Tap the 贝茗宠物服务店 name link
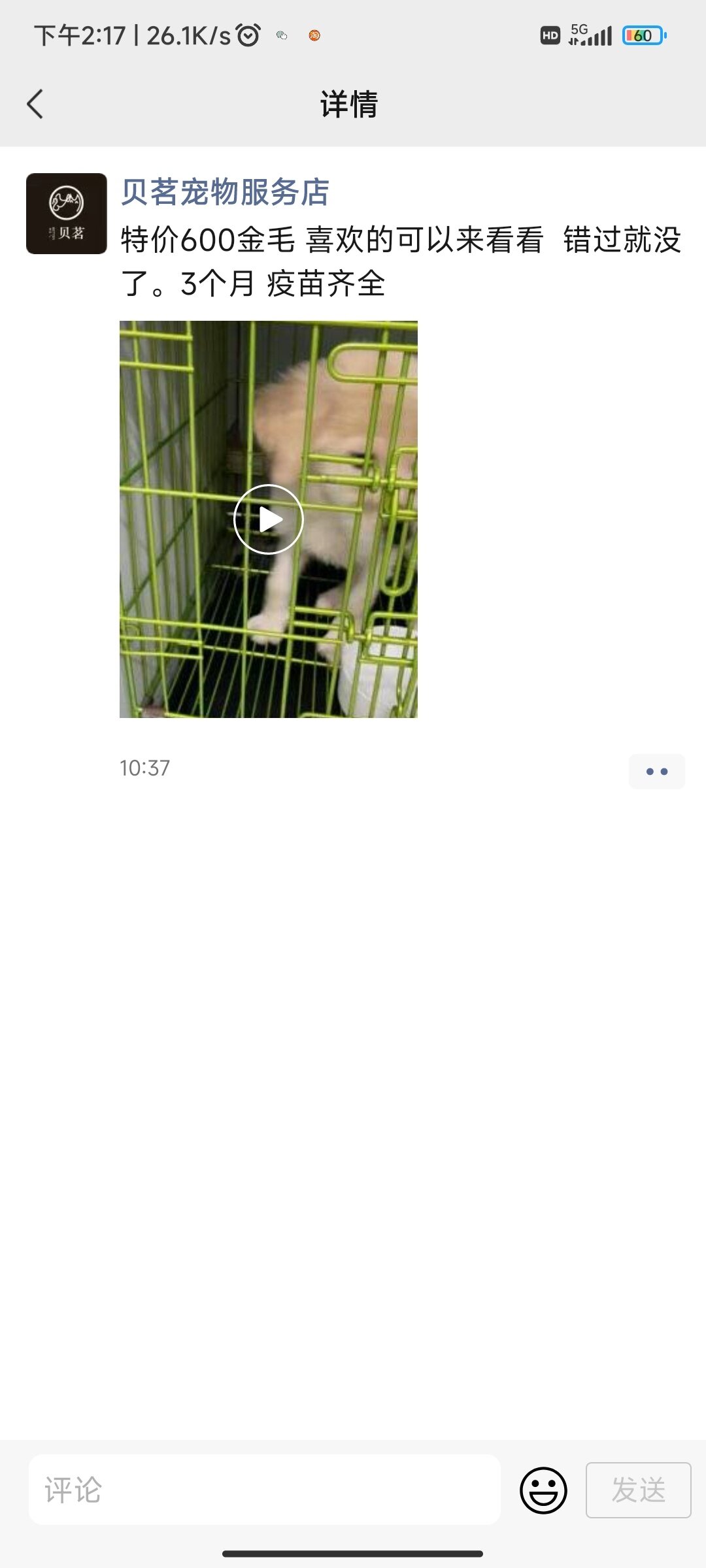Viewport: 706px width, 1568px height. pos(225,193)
